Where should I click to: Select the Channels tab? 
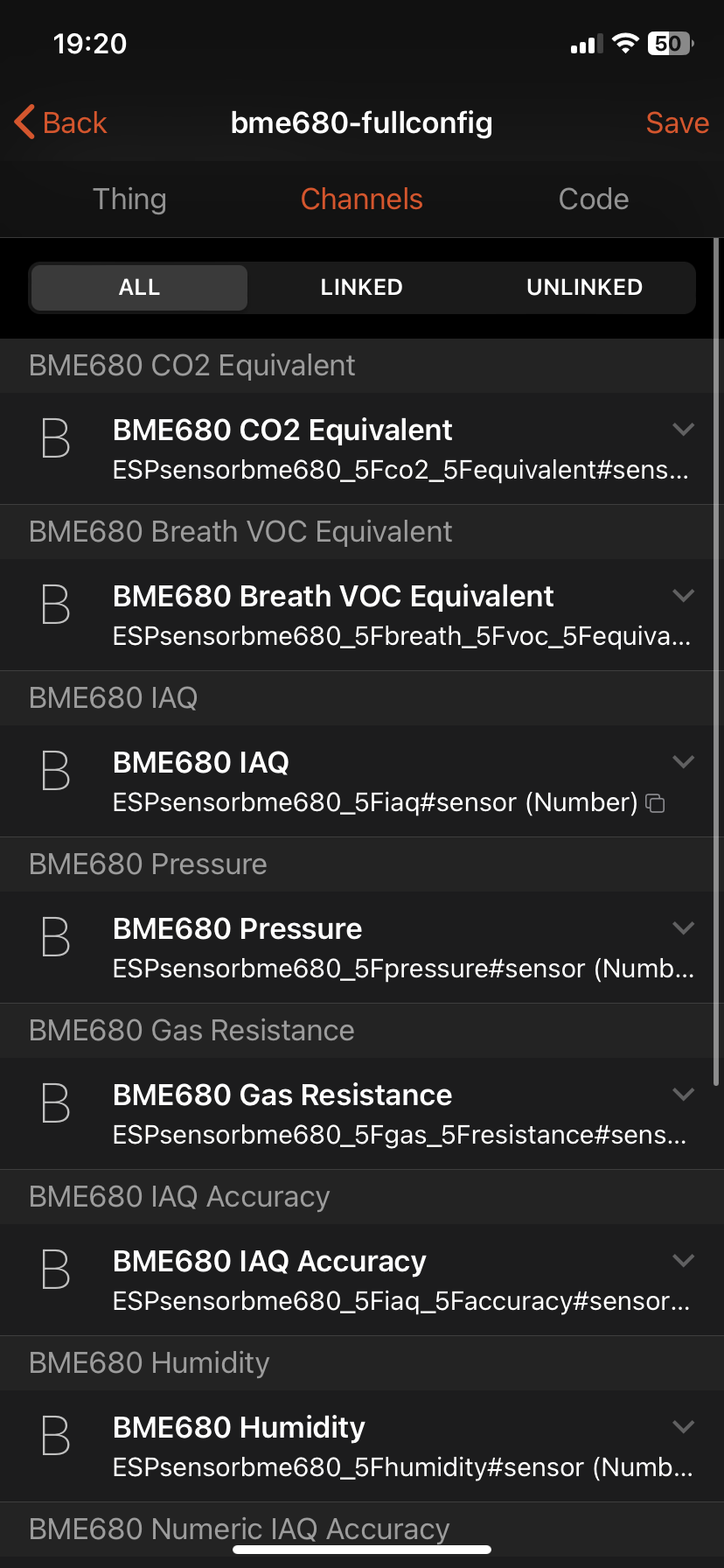click(361, 199)
